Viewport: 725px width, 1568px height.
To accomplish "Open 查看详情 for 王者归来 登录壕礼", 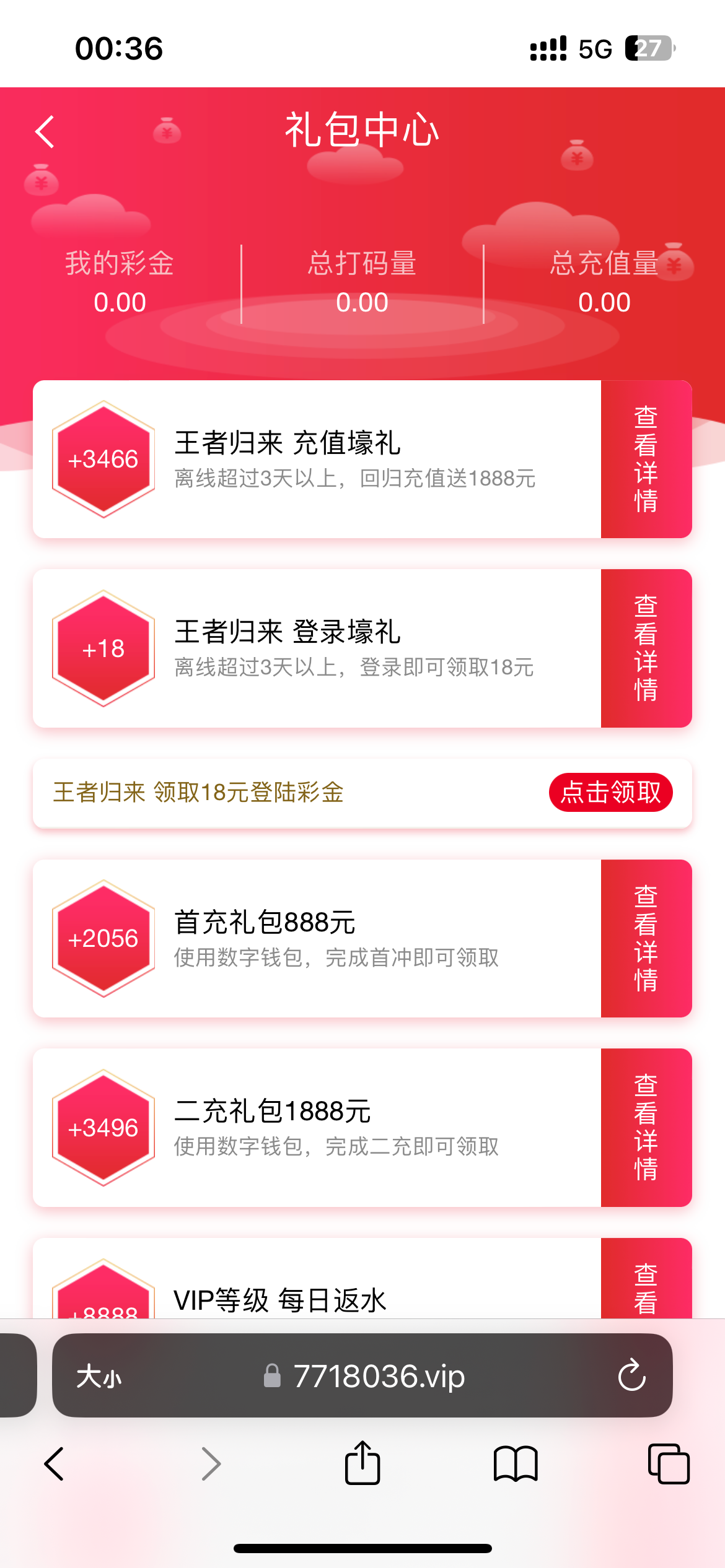I will (646, 648).
